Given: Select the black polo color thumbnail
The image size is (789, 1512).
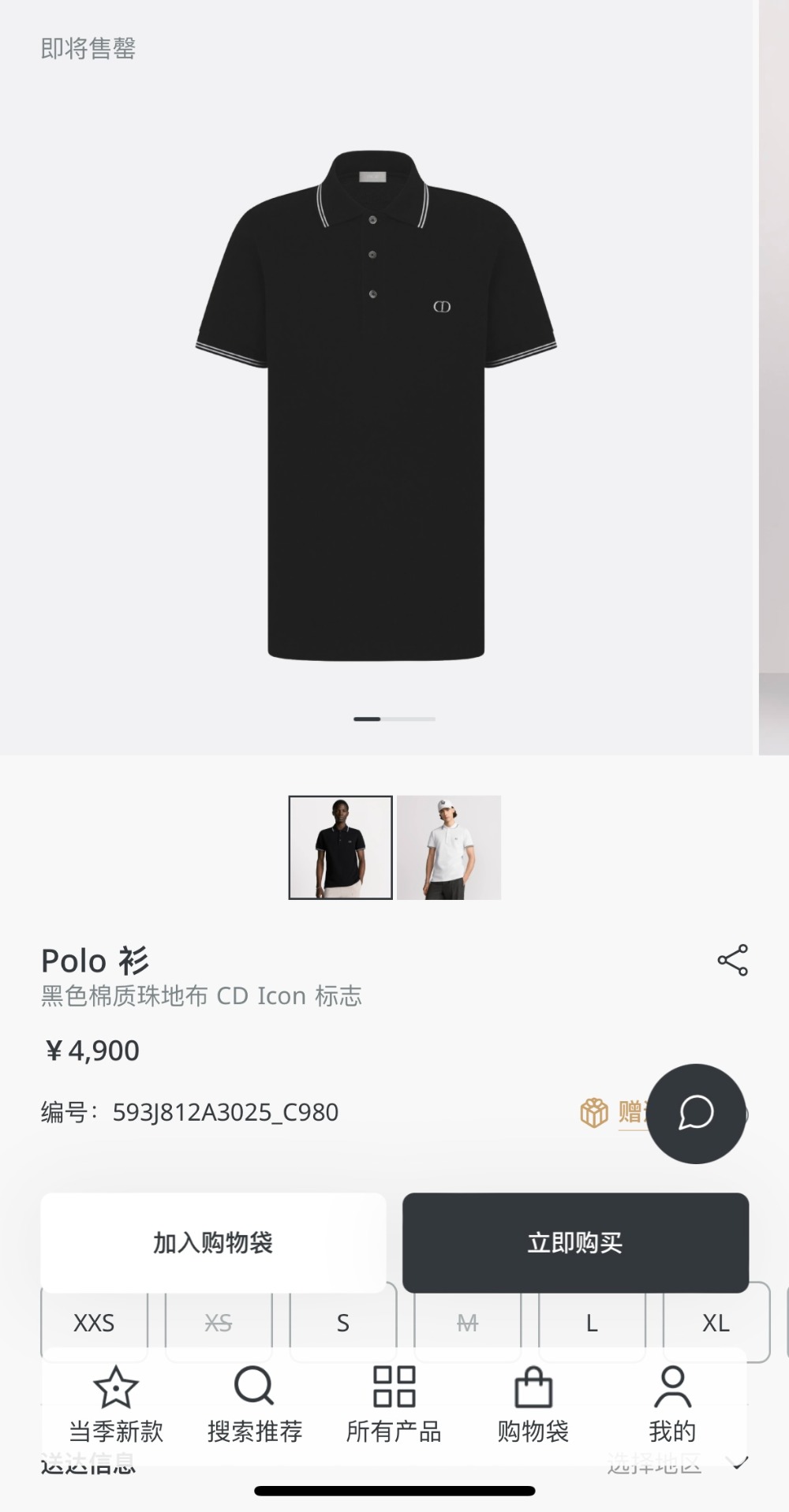Looking at the screenshot, I should 341,847.
